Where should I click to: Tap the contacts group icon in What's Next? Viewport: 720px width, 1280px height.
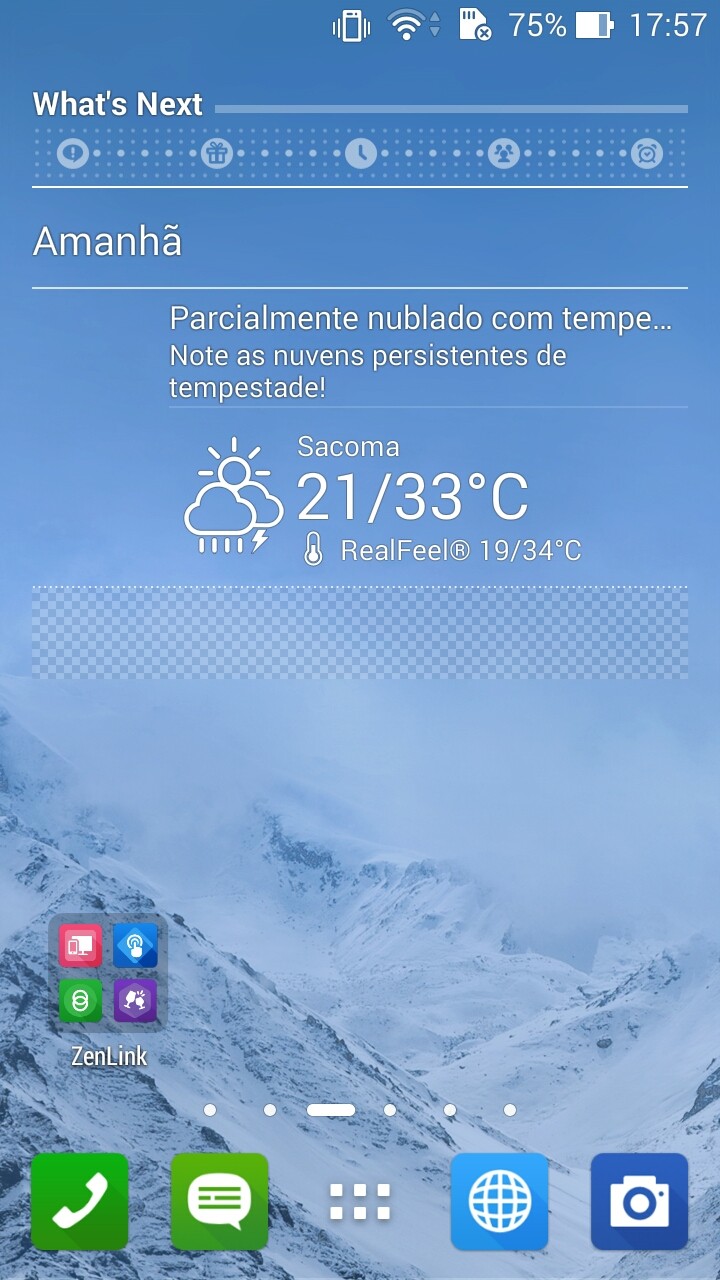504,154
